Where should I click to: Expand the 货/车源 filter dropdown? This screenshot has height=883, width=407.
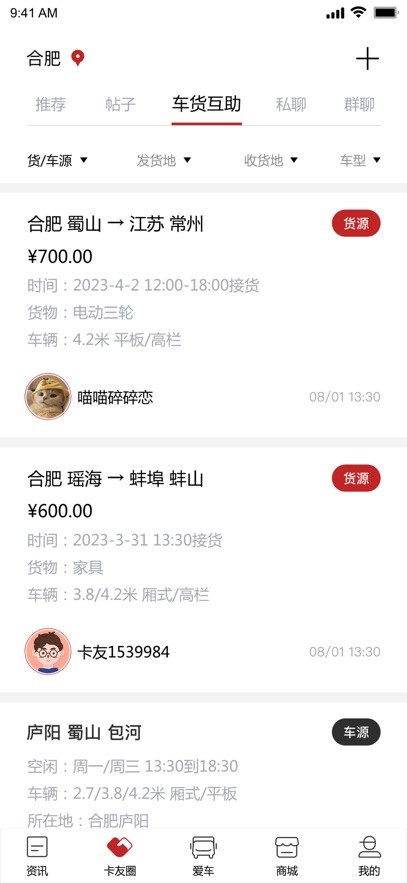(57, 160)
